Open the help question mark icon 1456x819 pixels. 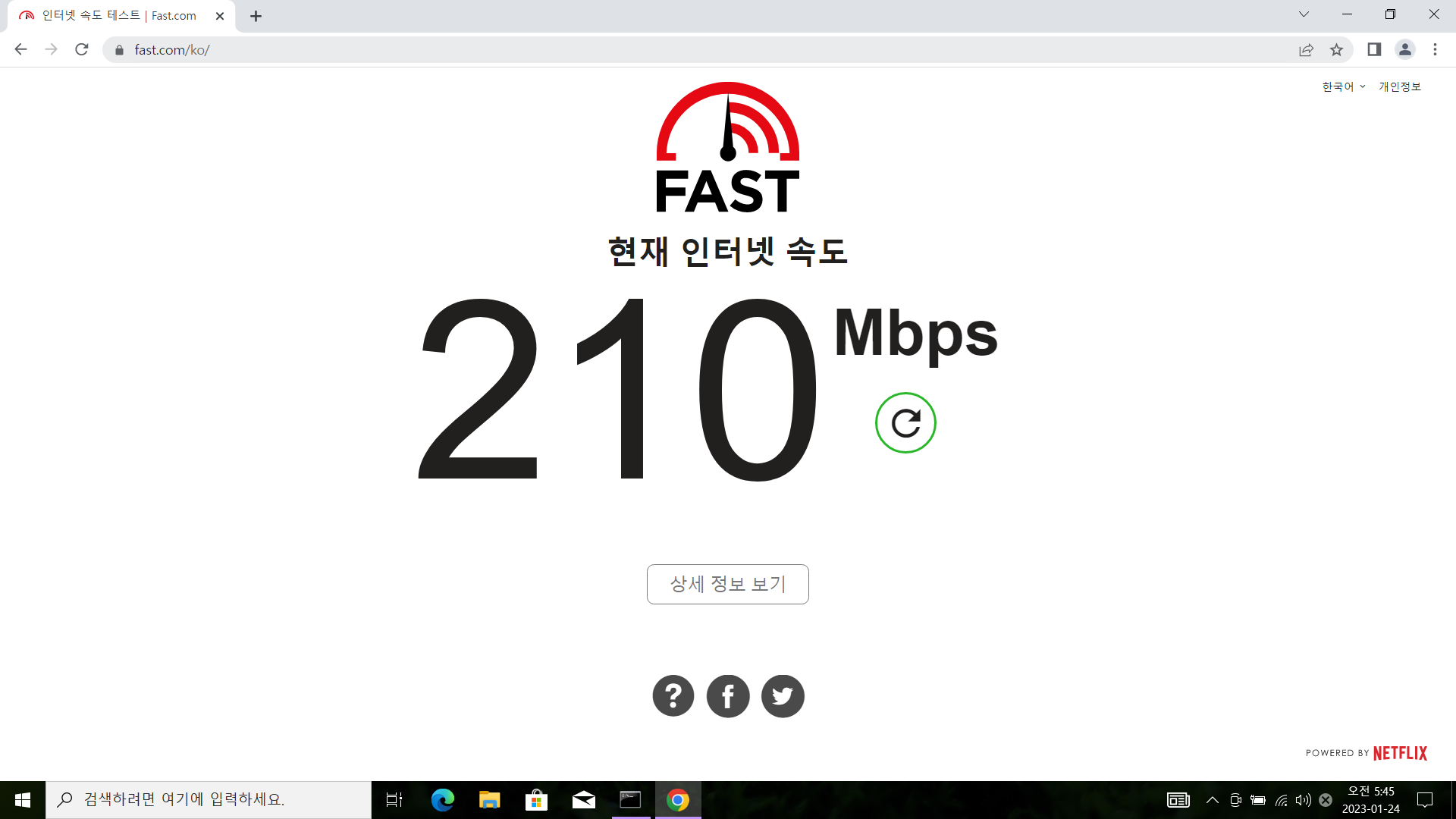click(673, 696)
